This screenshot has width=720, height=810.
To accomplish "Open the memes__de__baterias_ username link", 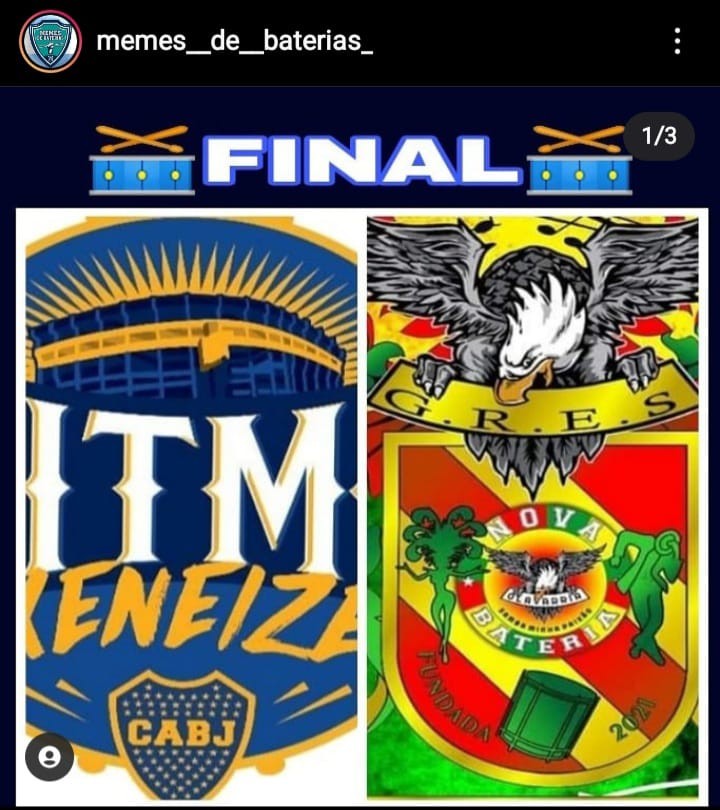I will click(234, 42).
